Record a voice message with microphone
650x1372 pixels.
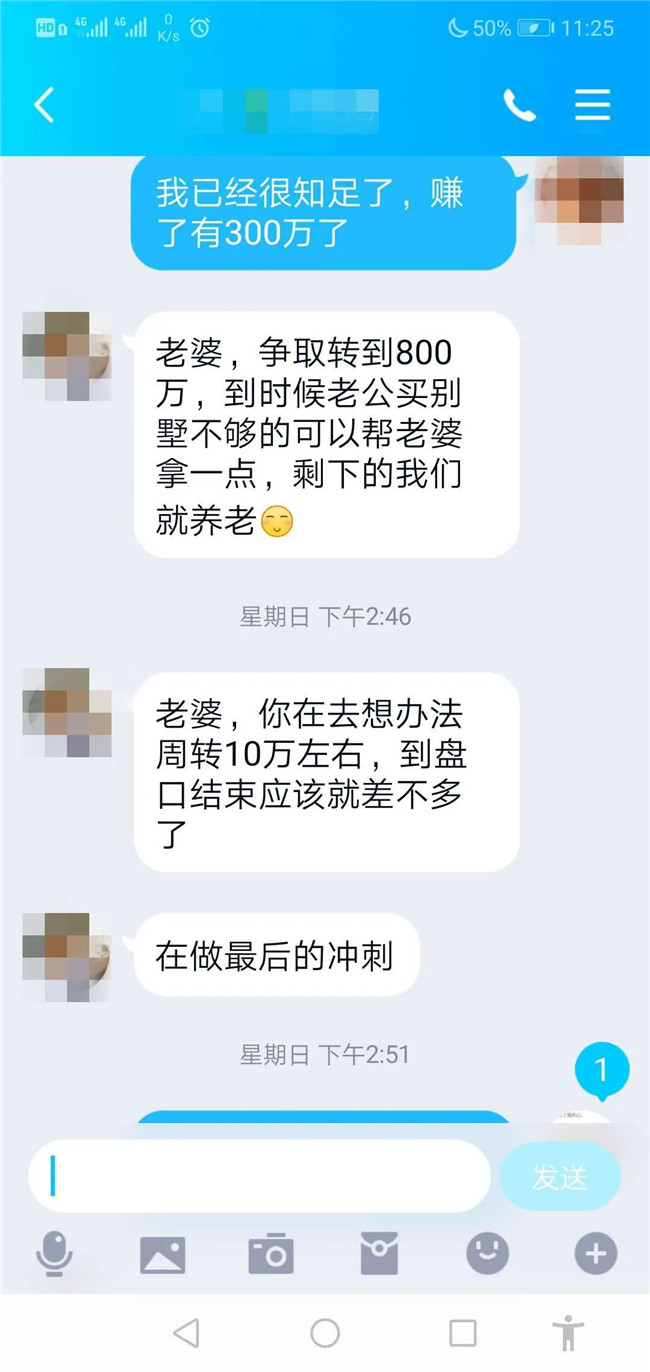tap(54, 1254)
